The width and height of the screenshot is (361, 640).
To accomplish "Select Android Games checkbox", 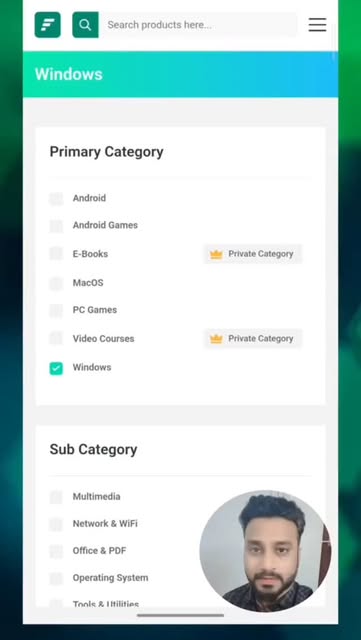I will pyautogui.click(x=56, y=226).
